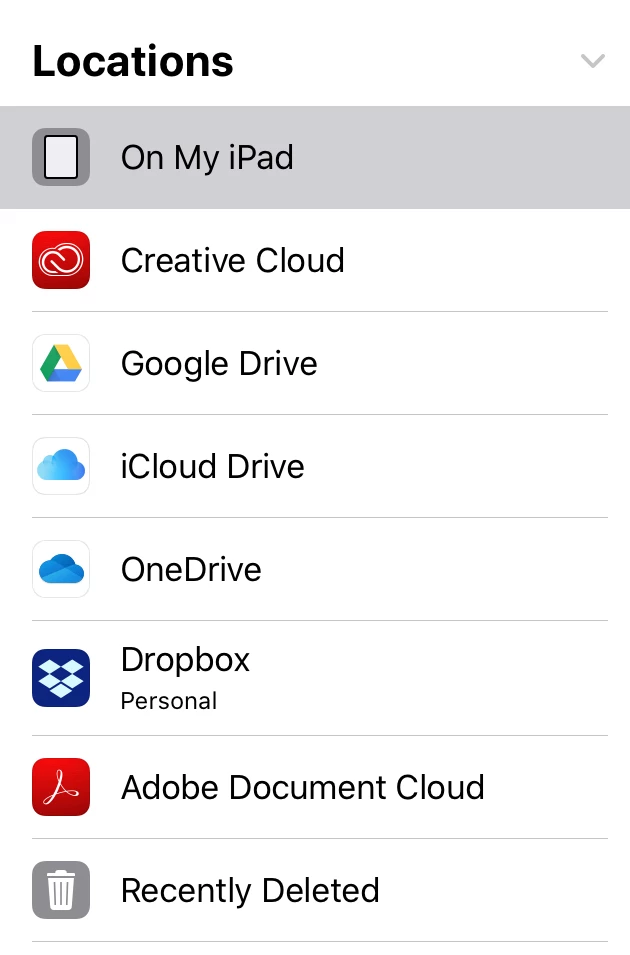Open iCloud Drive
The width and height of the screenshot is (630, 955).
pos(212,466)
